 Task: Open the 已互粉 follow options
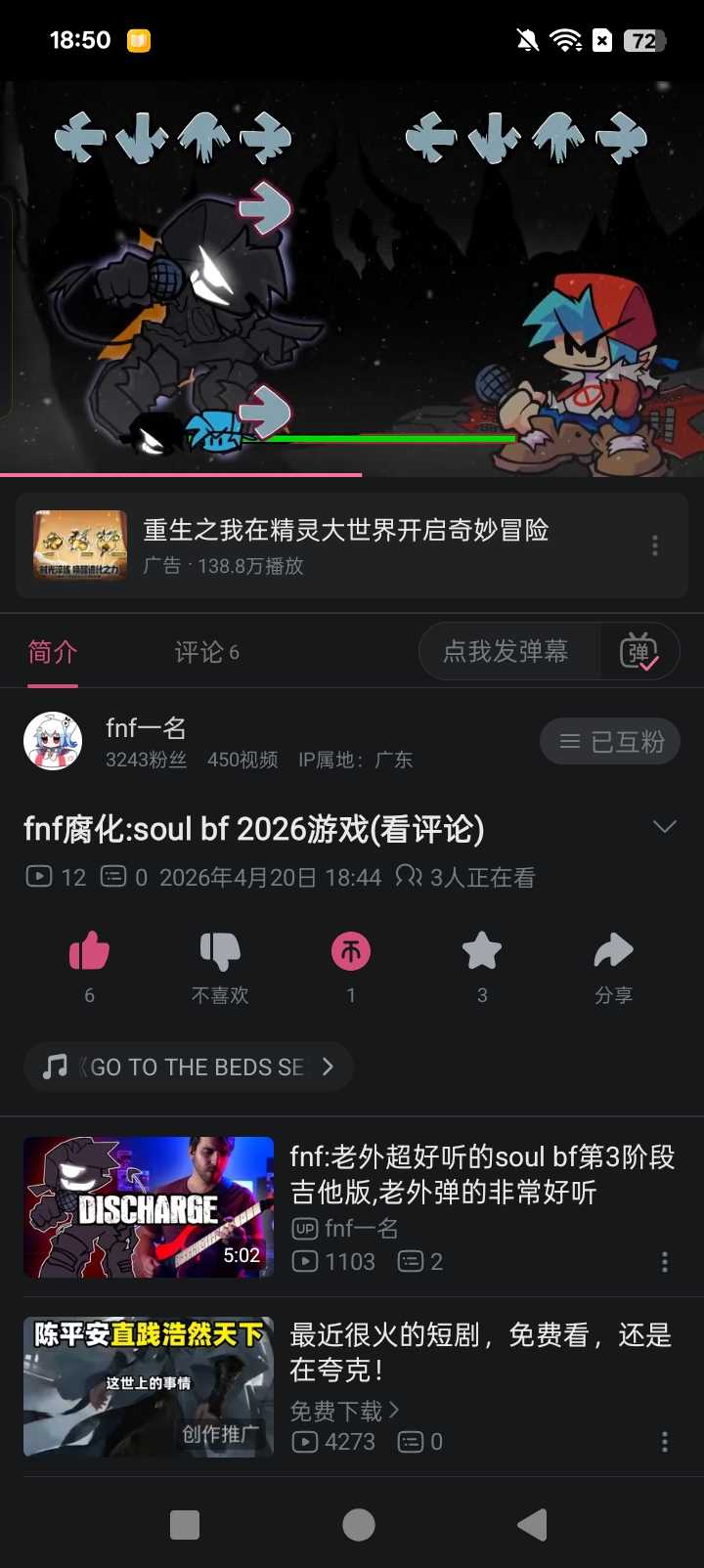pyautogui.click(x=610, y=742)
